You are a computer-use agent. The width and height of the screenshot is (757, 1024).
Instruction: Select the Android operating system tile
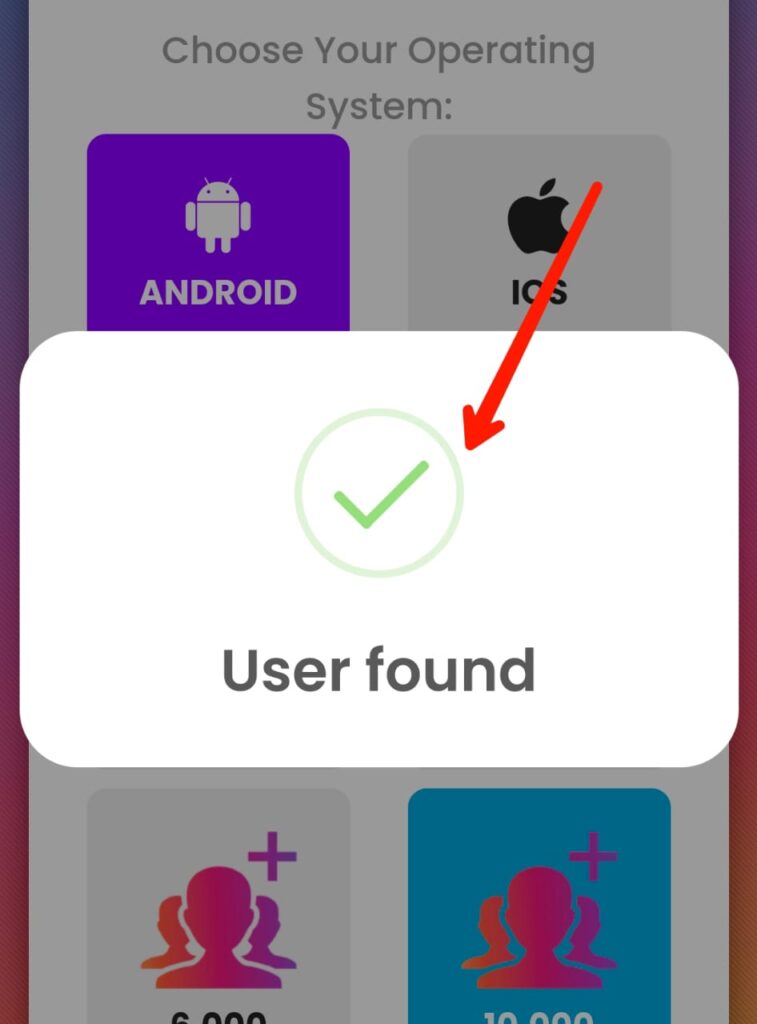coord(218,235)
